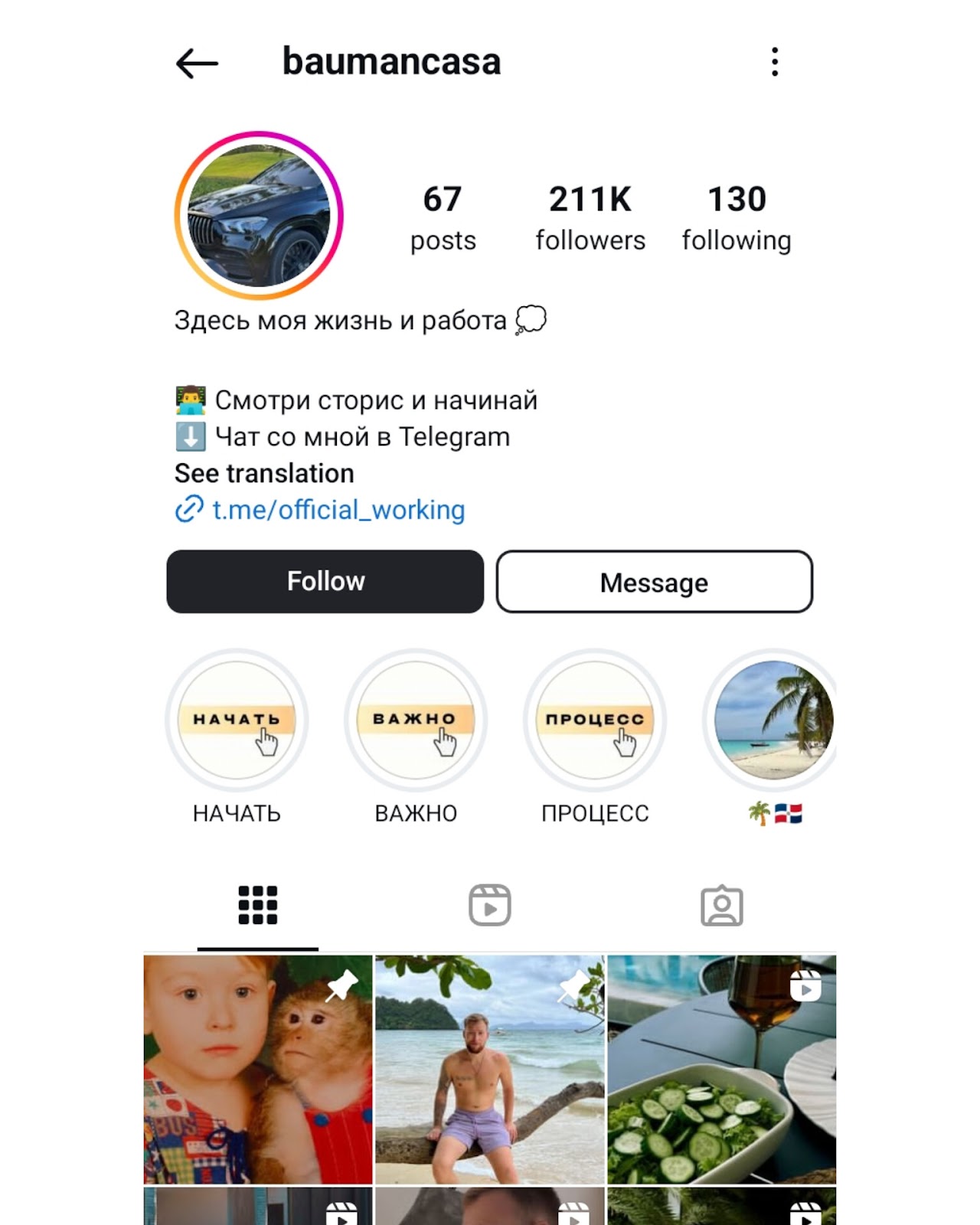Open the palm tree beach highlight
Screen dimensions: 980x1225
coord(772,720)
